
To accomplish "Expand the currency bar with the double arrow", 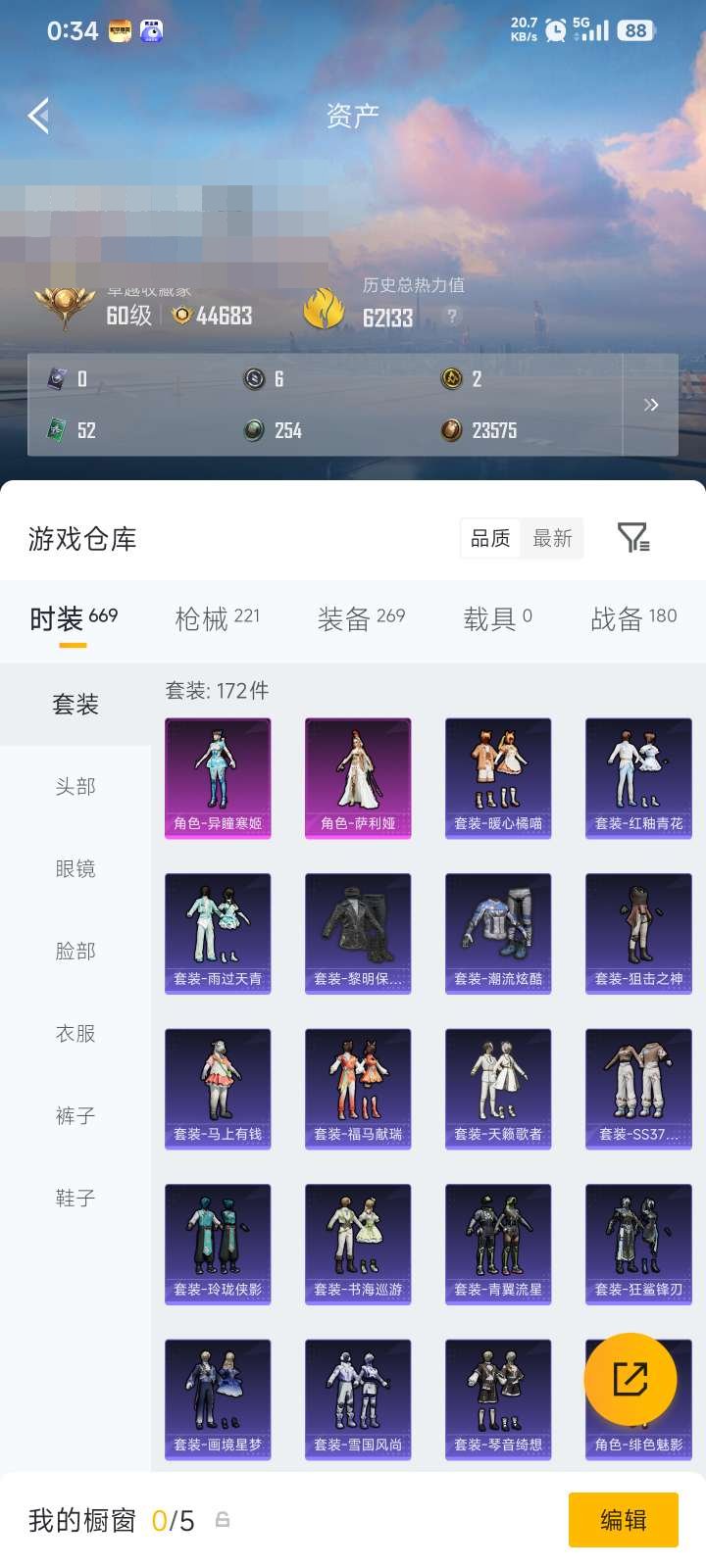I will pos(650,404).
